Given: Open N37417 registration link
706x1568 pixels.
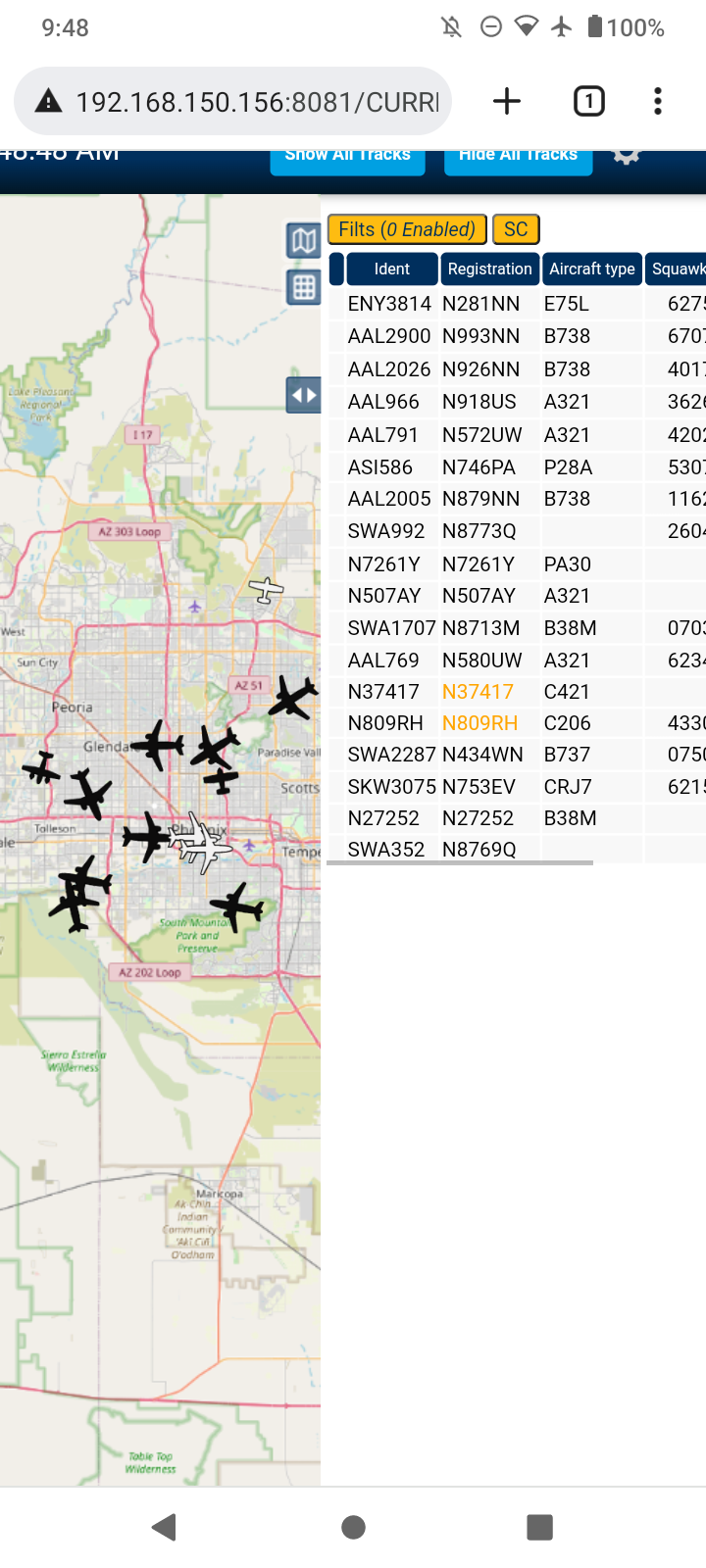Looking at the screenshot, I should click(478, 692).
